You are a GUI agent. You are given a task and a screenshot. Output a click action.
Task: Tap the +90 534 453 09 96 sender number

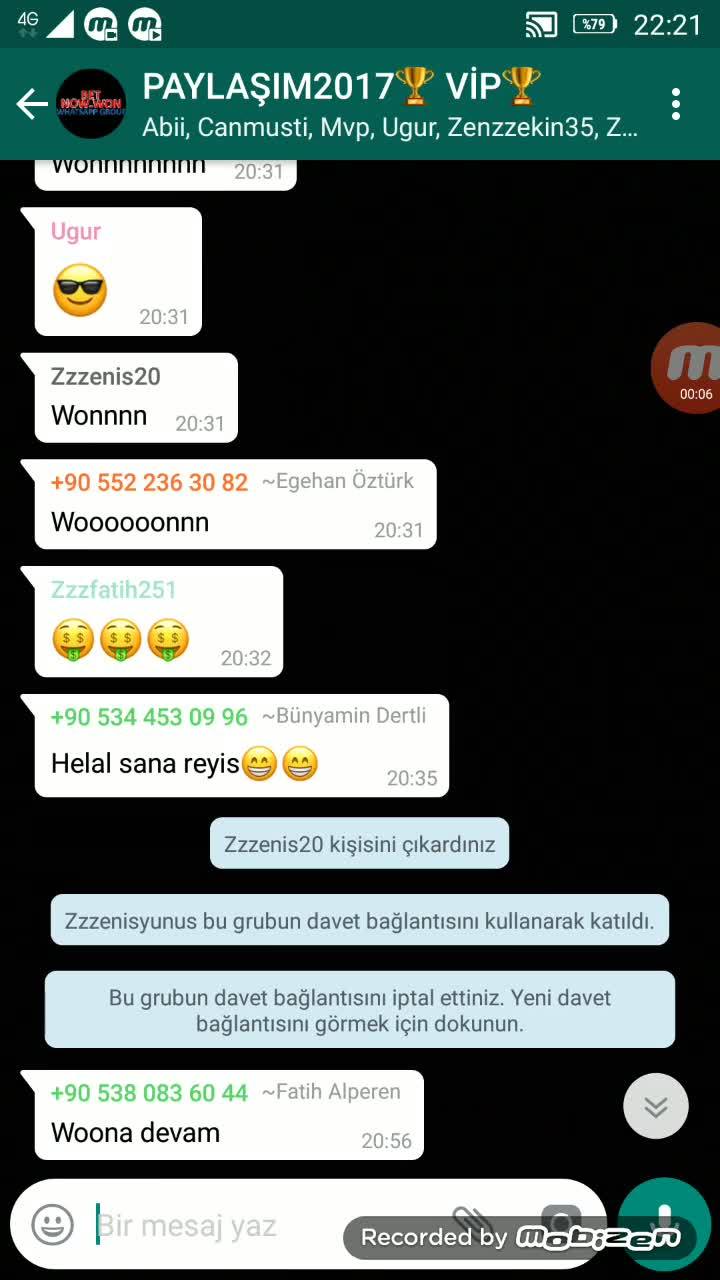tap(149, 717)
